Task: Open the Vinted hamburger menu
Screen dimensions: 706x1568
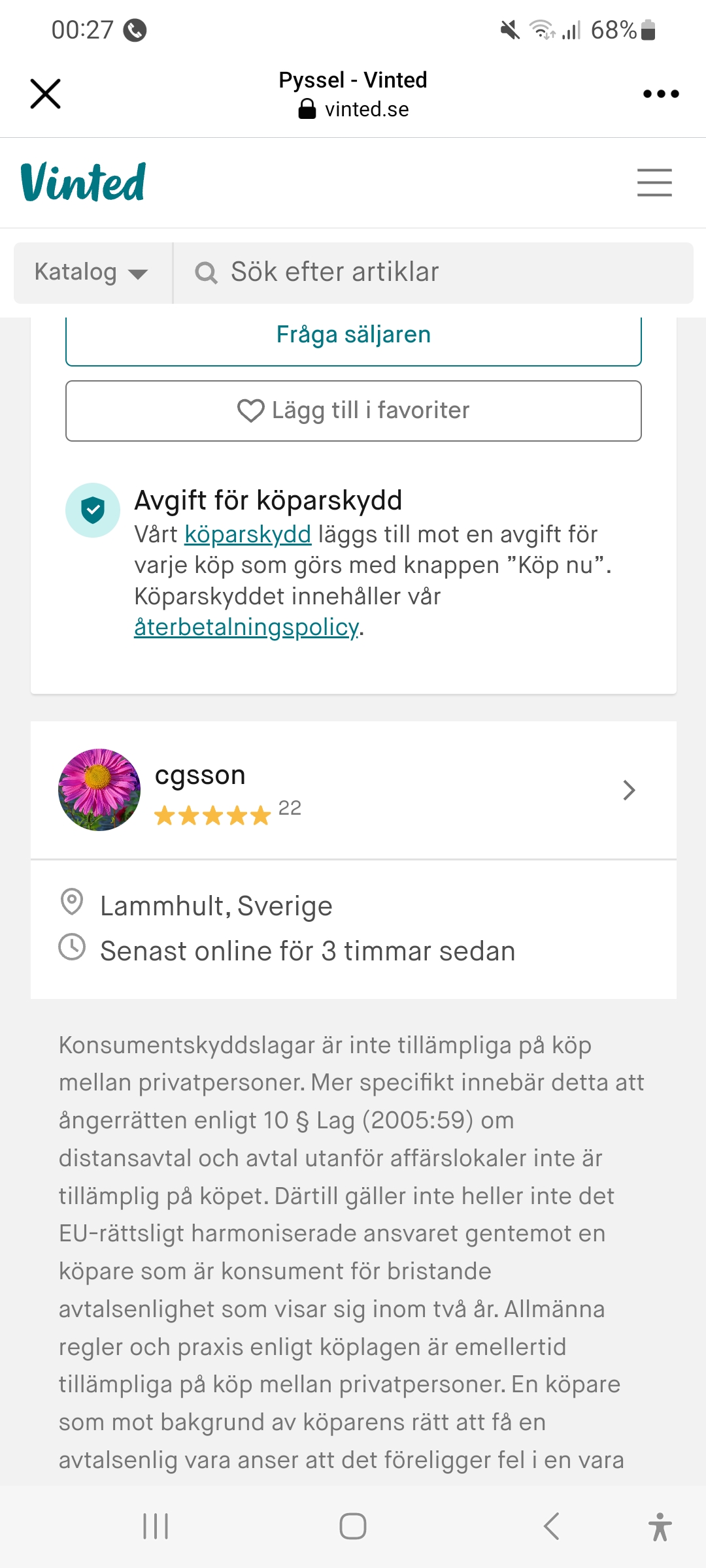Action: point(654,182)
